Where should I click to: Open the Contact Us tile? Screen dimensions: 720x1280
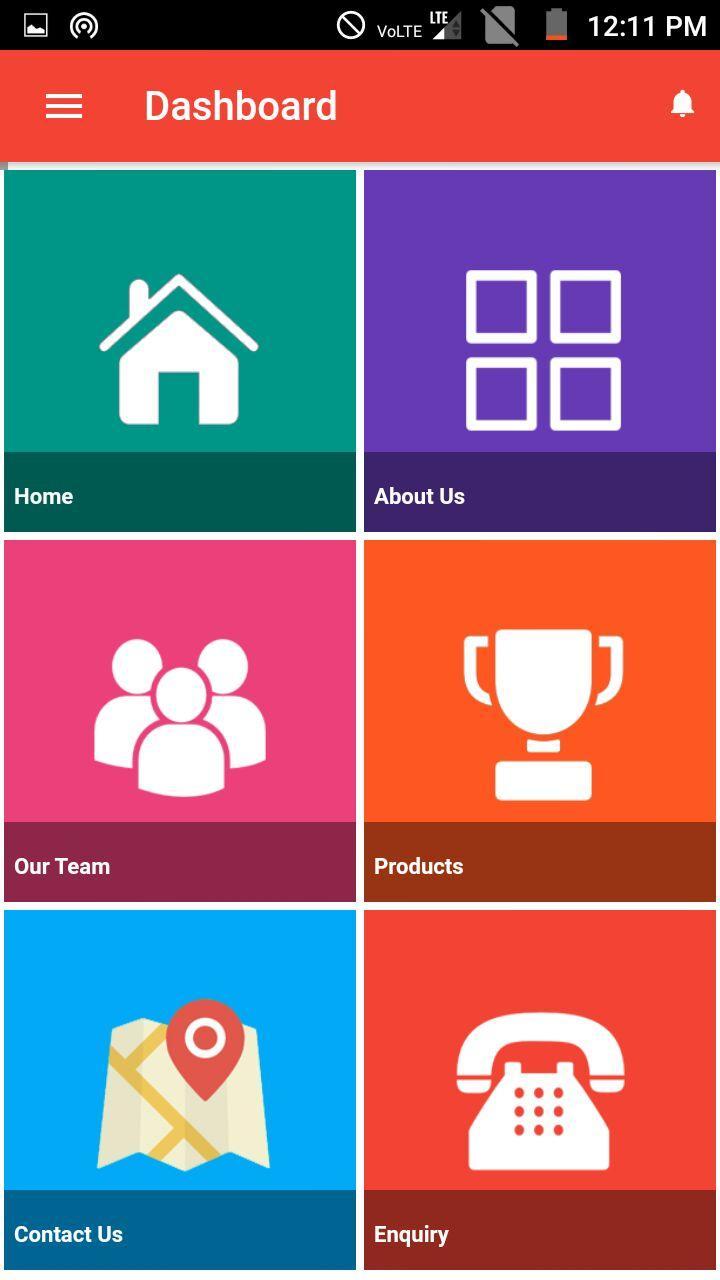click(180, 1088)
